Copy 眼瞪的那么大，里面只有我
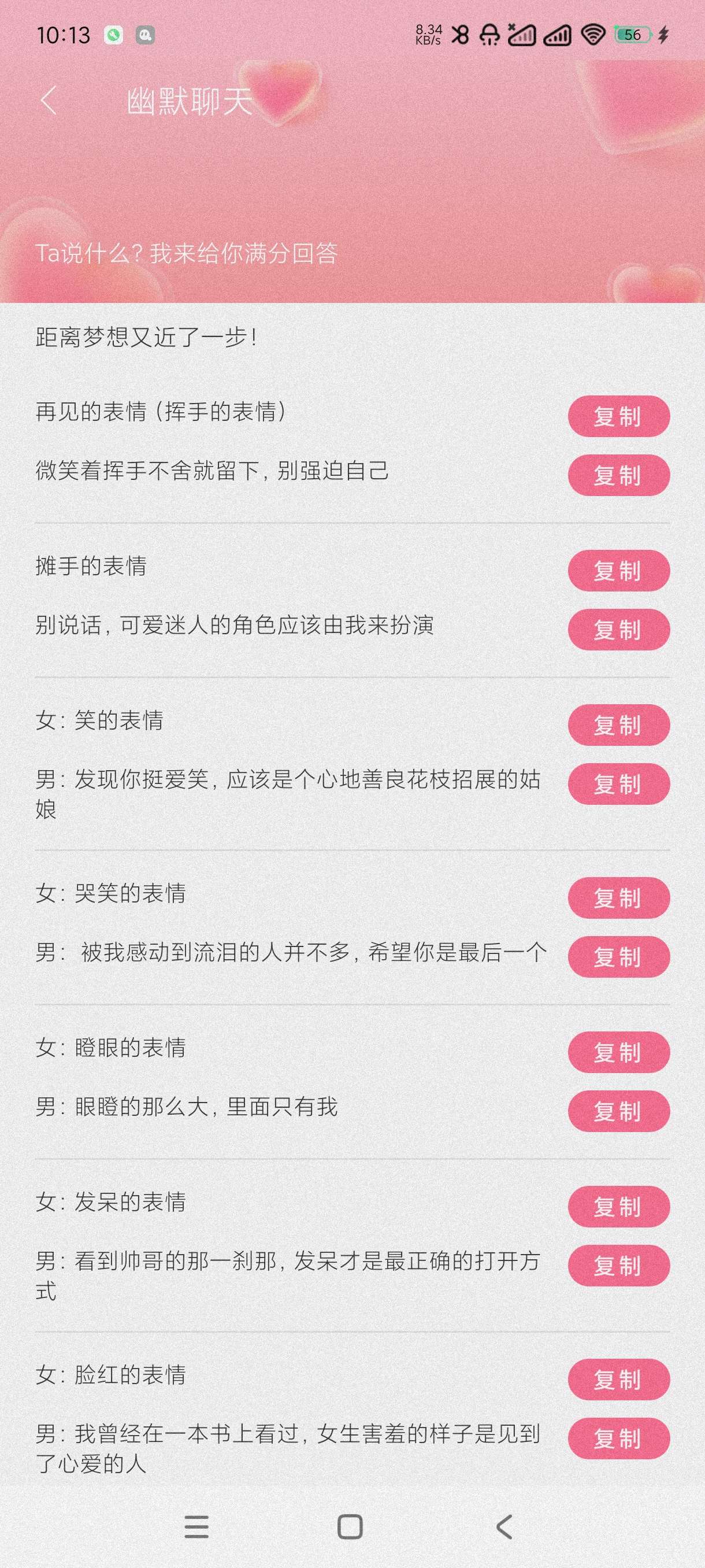Screen dimensions: 705x1568 click(x=618, y=1111)
